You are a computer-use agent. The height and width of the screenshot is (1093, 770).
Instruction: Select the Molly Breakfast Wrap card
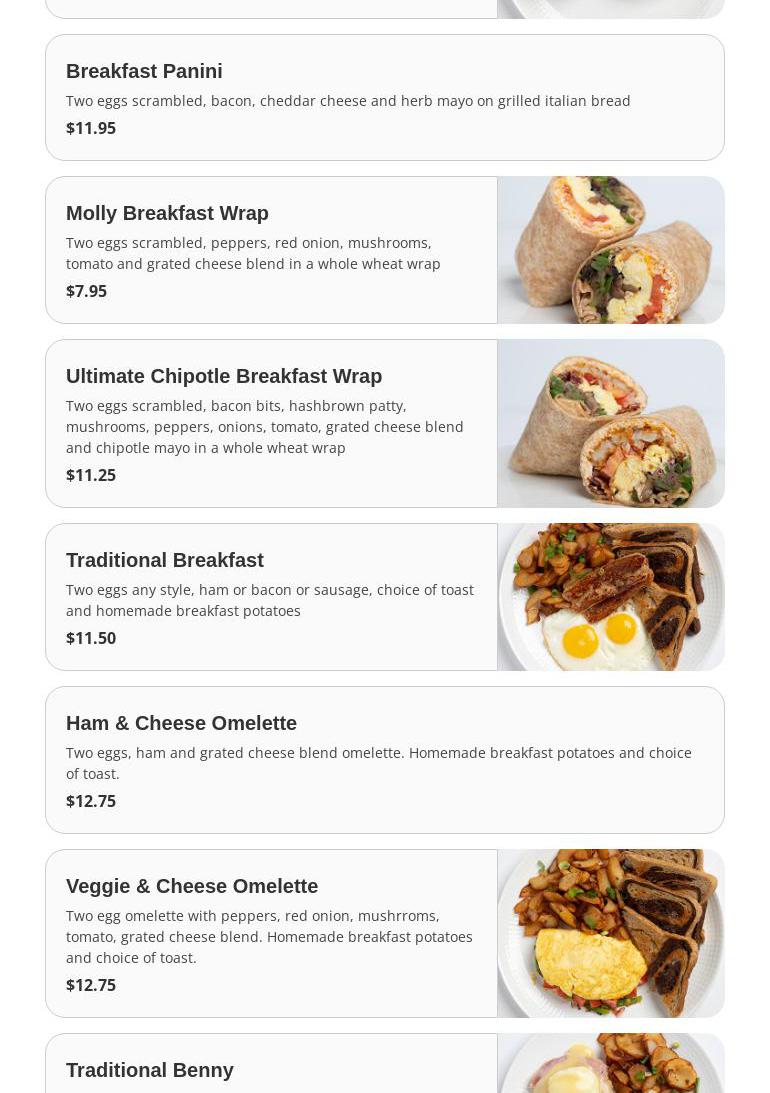tap(270, 250)
